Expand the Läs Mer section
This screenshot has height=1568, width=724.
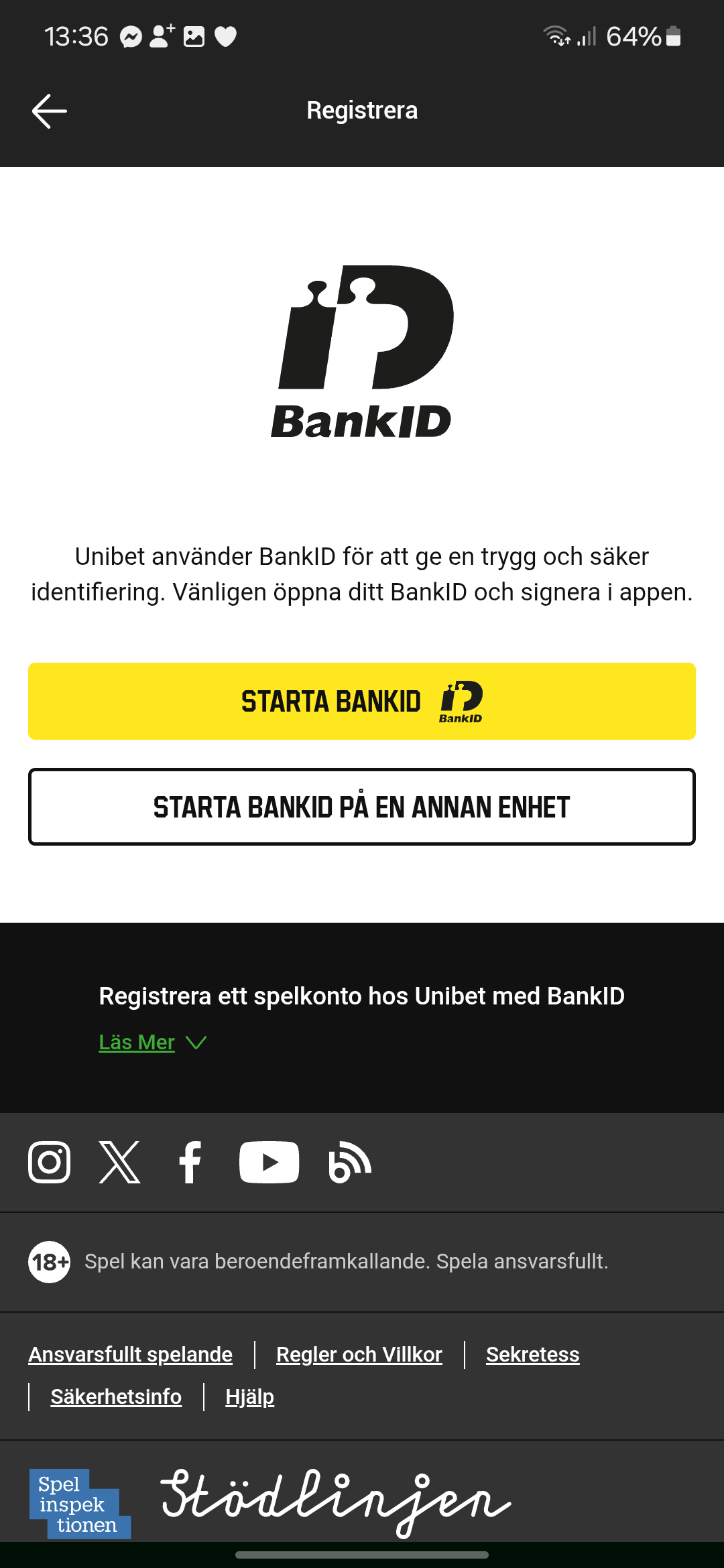(x=137, y=1041)
